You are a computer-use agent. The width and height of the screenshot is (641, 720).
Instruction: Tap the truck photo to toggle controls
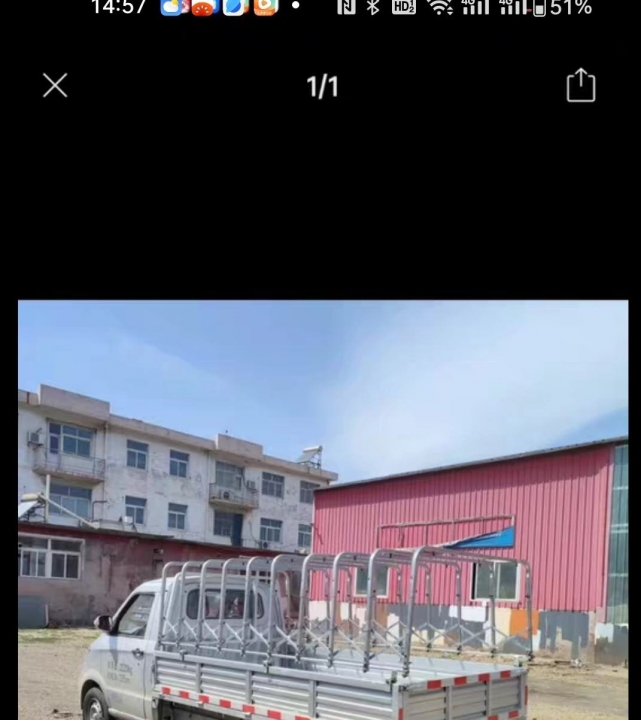click(323, 510)
